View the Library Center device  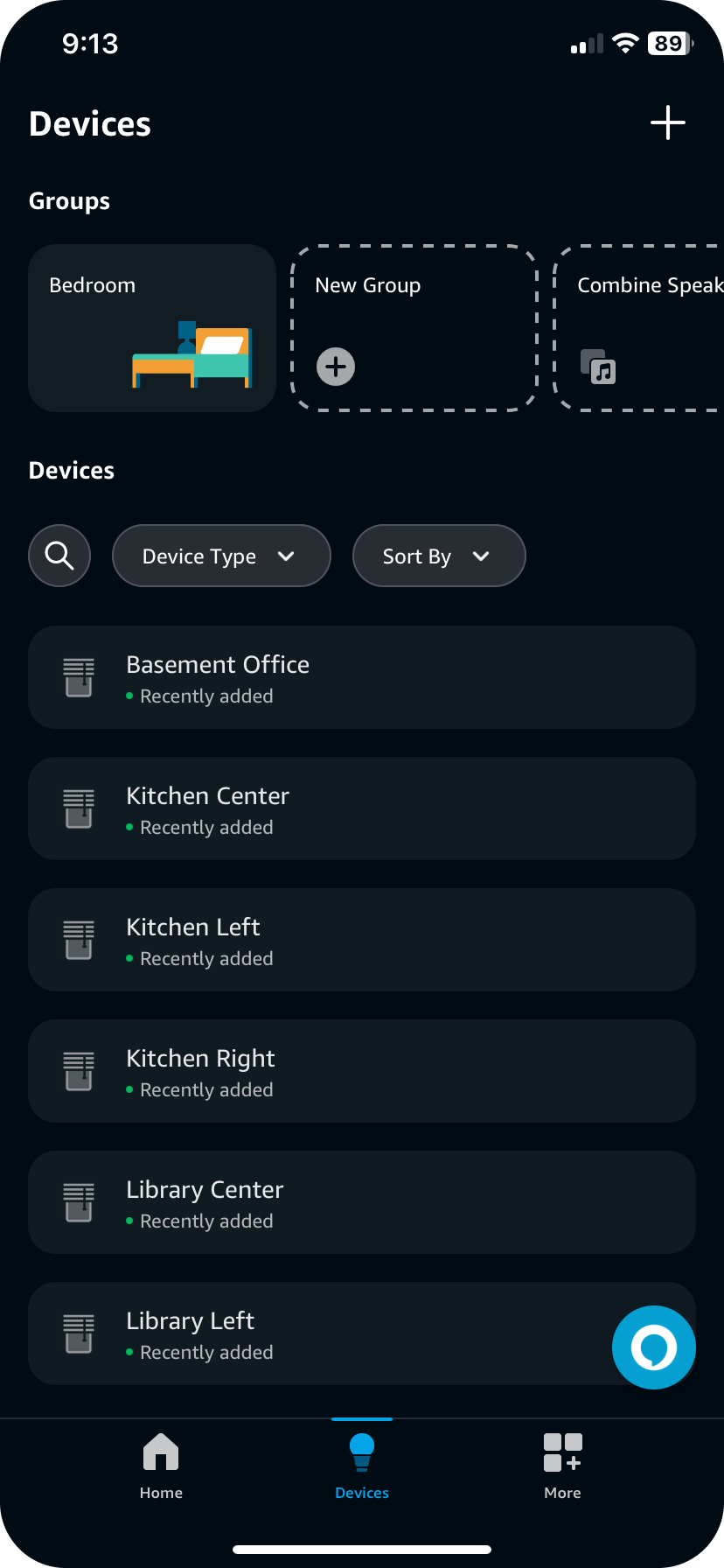pyautogui.click(x=362, y=1202)
